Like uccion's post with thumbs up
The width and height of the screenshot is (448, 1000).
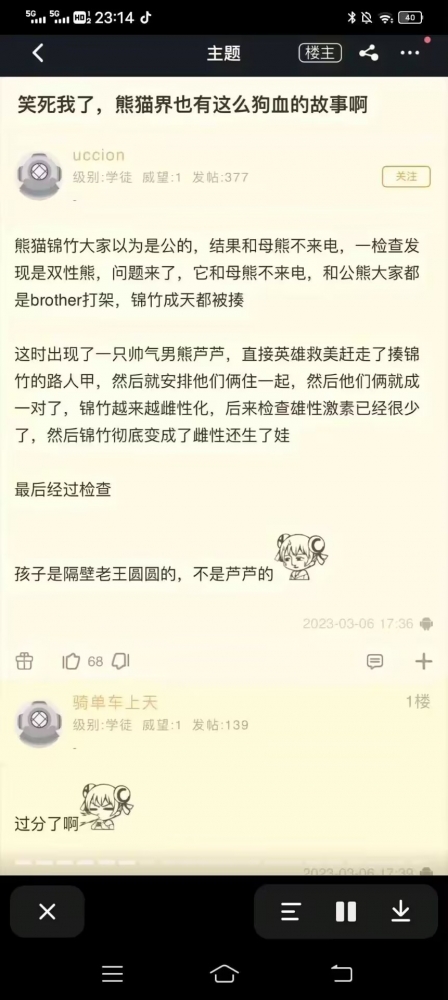click(x=71, y=661)
